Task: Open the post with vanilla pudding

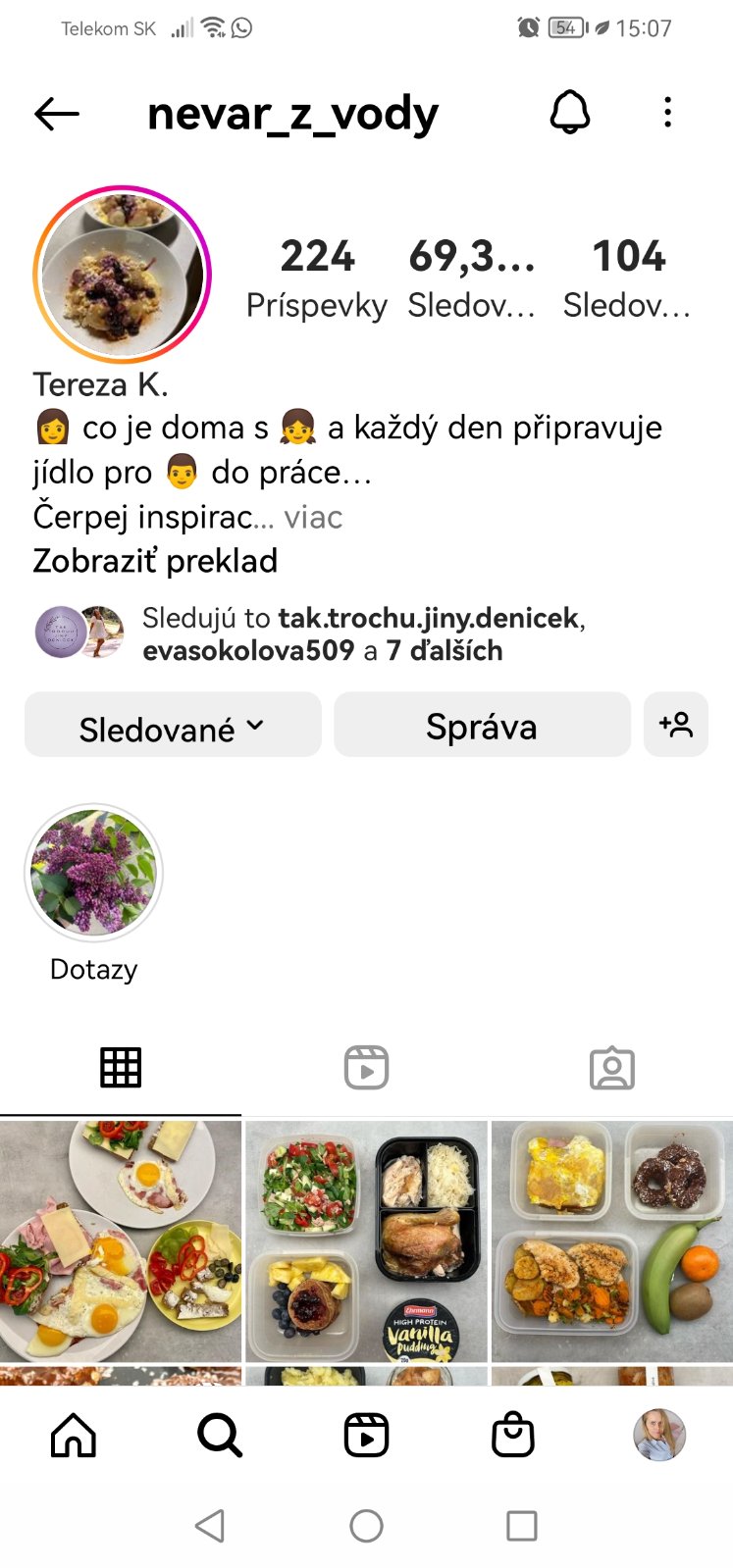Action: pos(366,1241)
